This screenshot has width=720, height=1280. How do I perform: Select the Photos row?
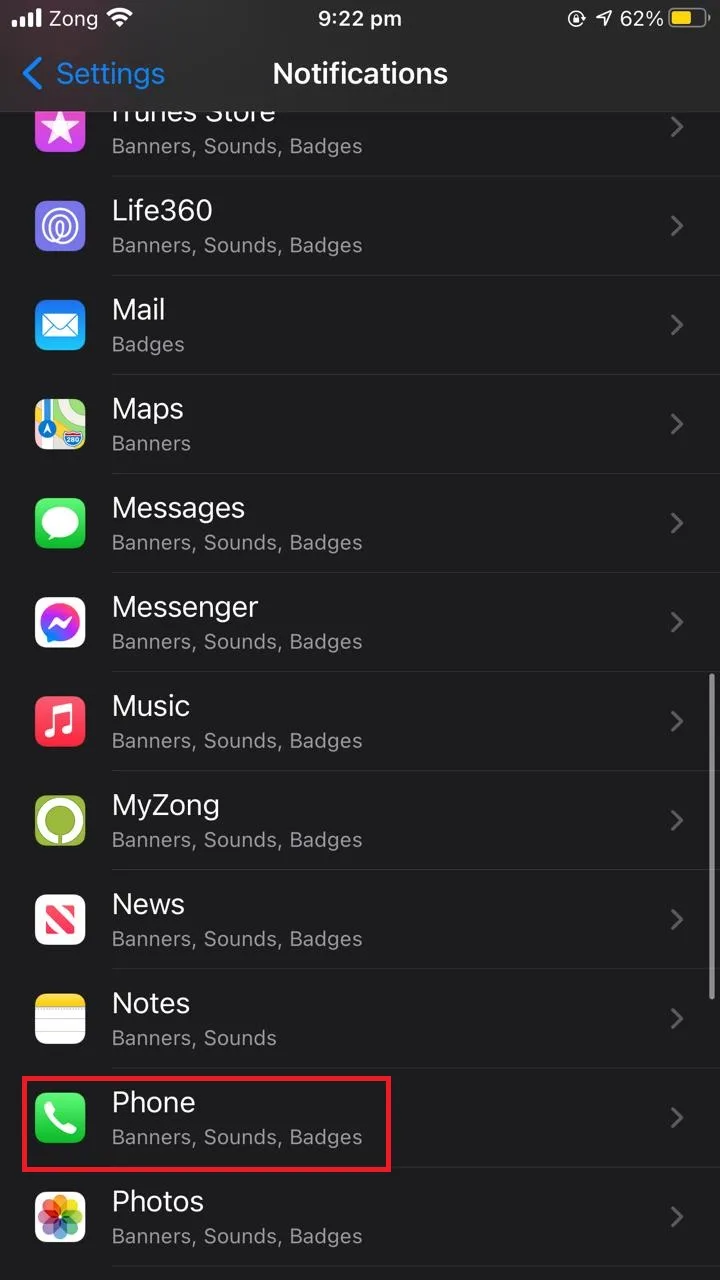(360, 1216)
